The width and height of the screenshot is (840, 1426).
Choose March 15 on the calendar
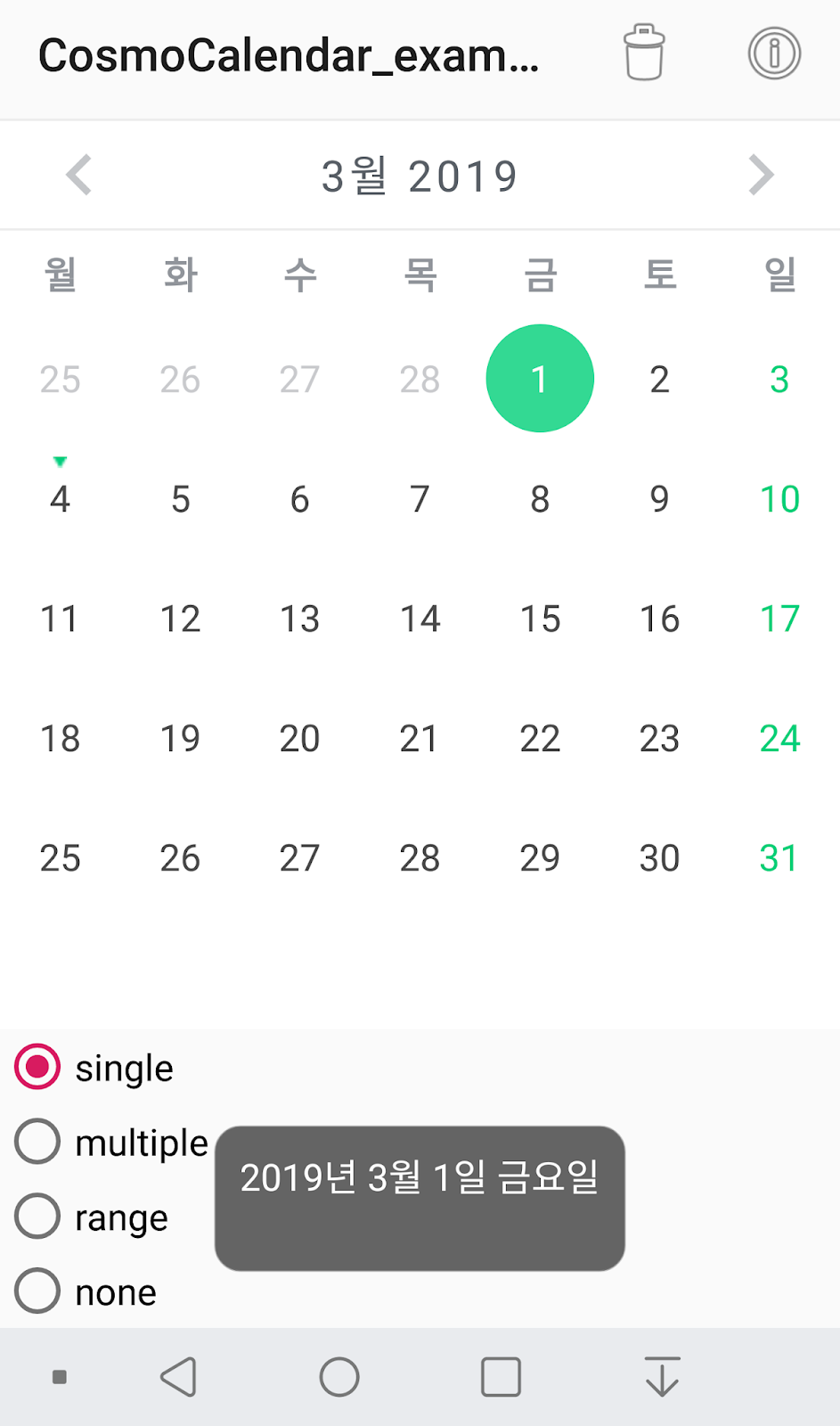point(540,619)
